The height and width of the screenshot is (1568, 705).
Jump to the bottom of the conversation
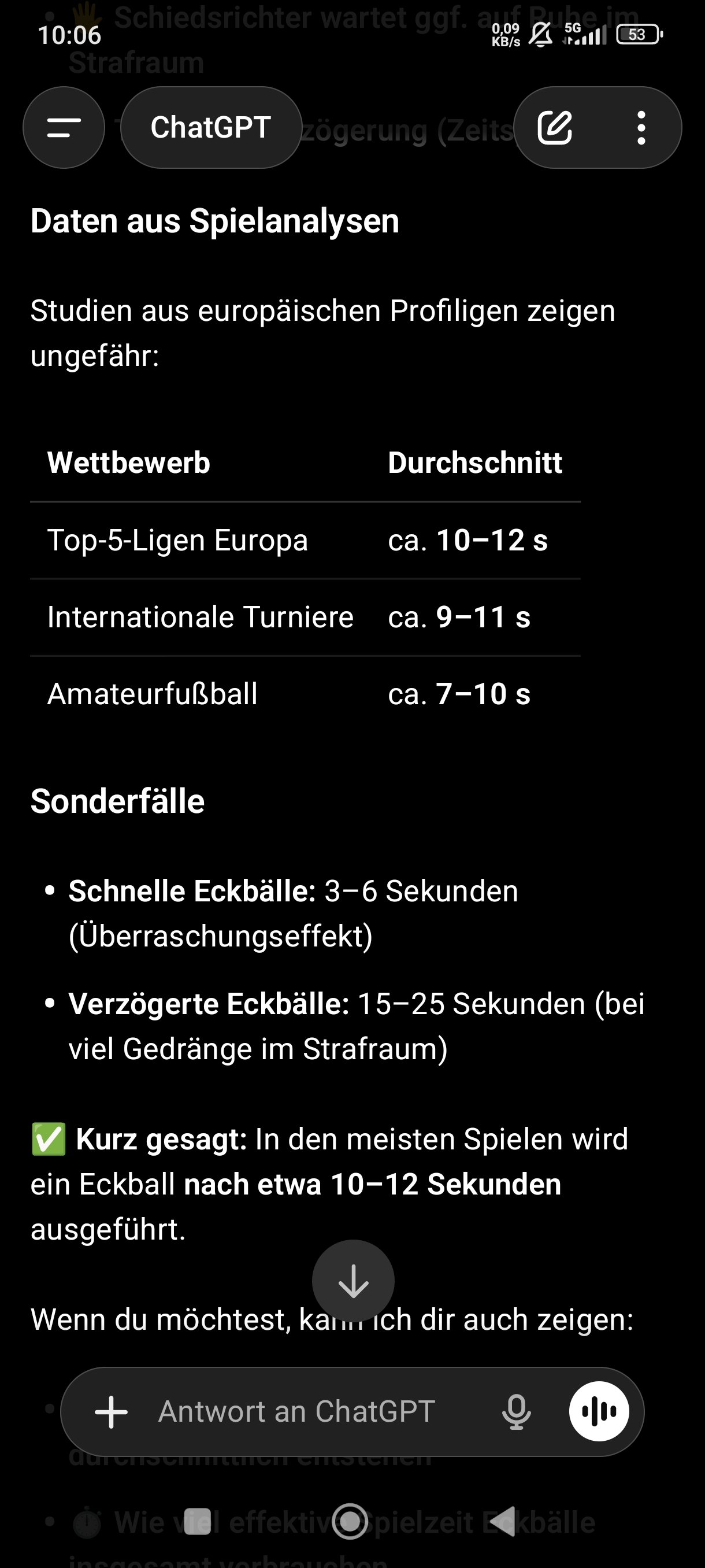click(353, 1281)
